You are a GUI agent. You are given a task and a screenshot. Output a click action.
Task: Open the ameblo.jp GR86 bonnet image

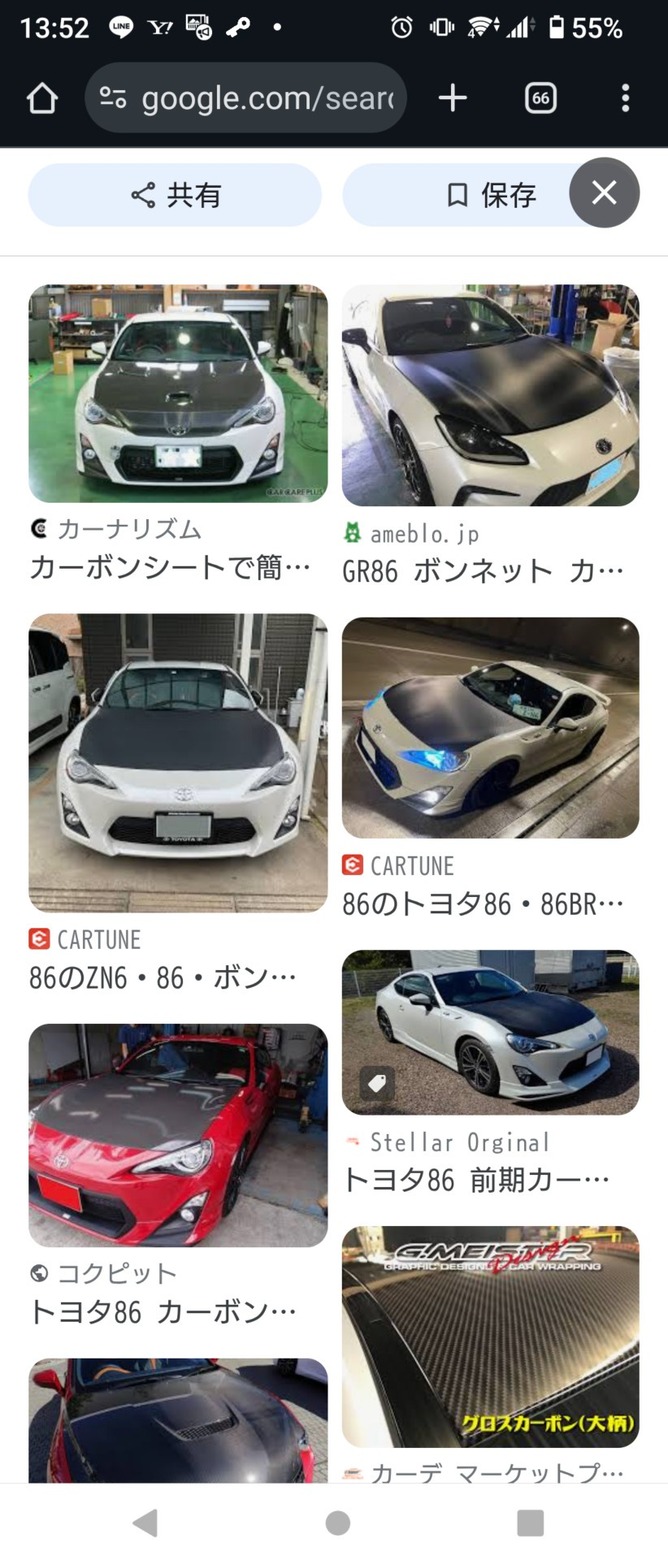tap(490, 396)
